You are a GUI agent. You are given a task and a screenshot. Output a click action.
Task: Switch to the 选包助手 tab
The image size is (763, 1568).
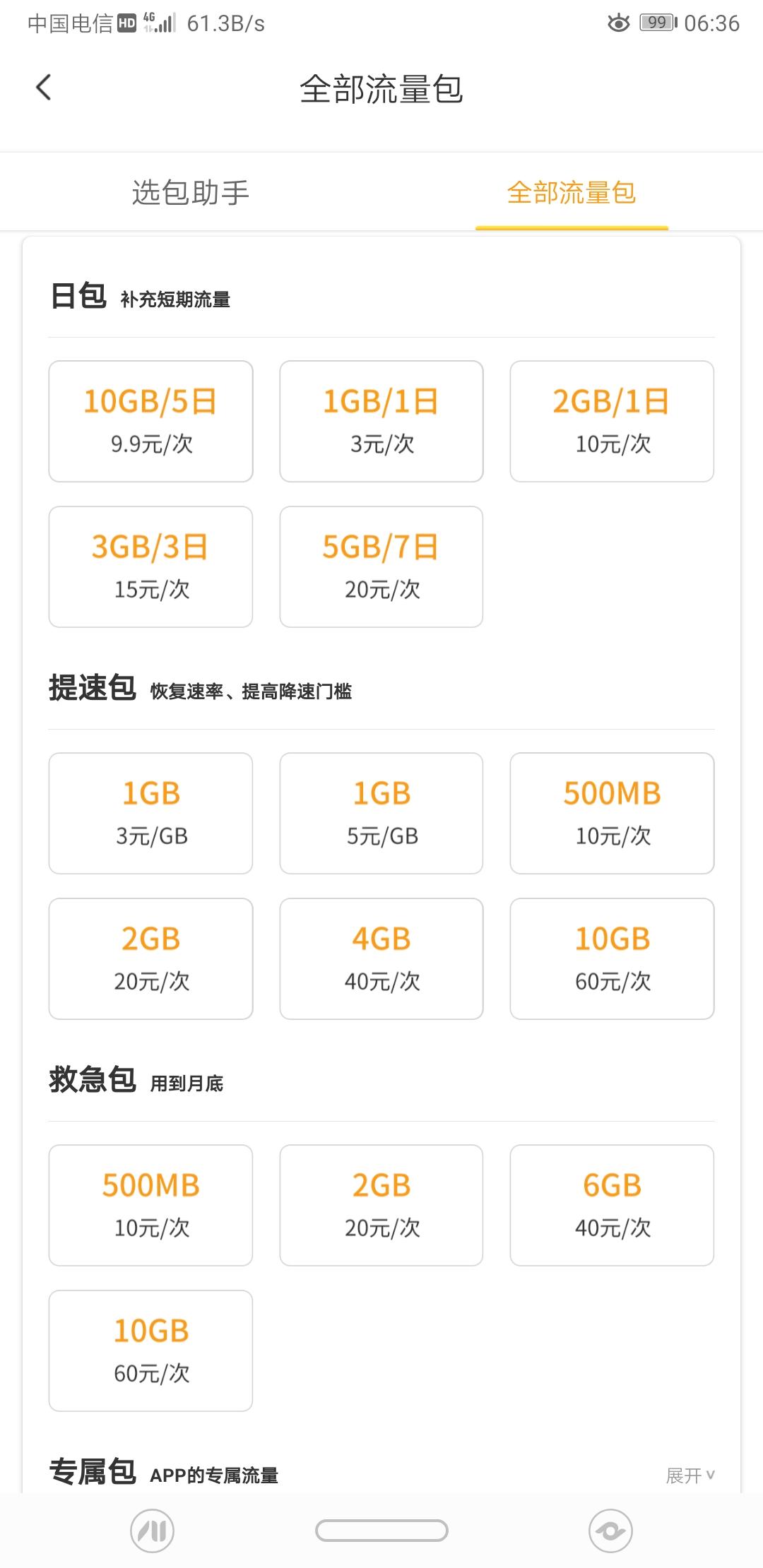[x=191, y=192]
